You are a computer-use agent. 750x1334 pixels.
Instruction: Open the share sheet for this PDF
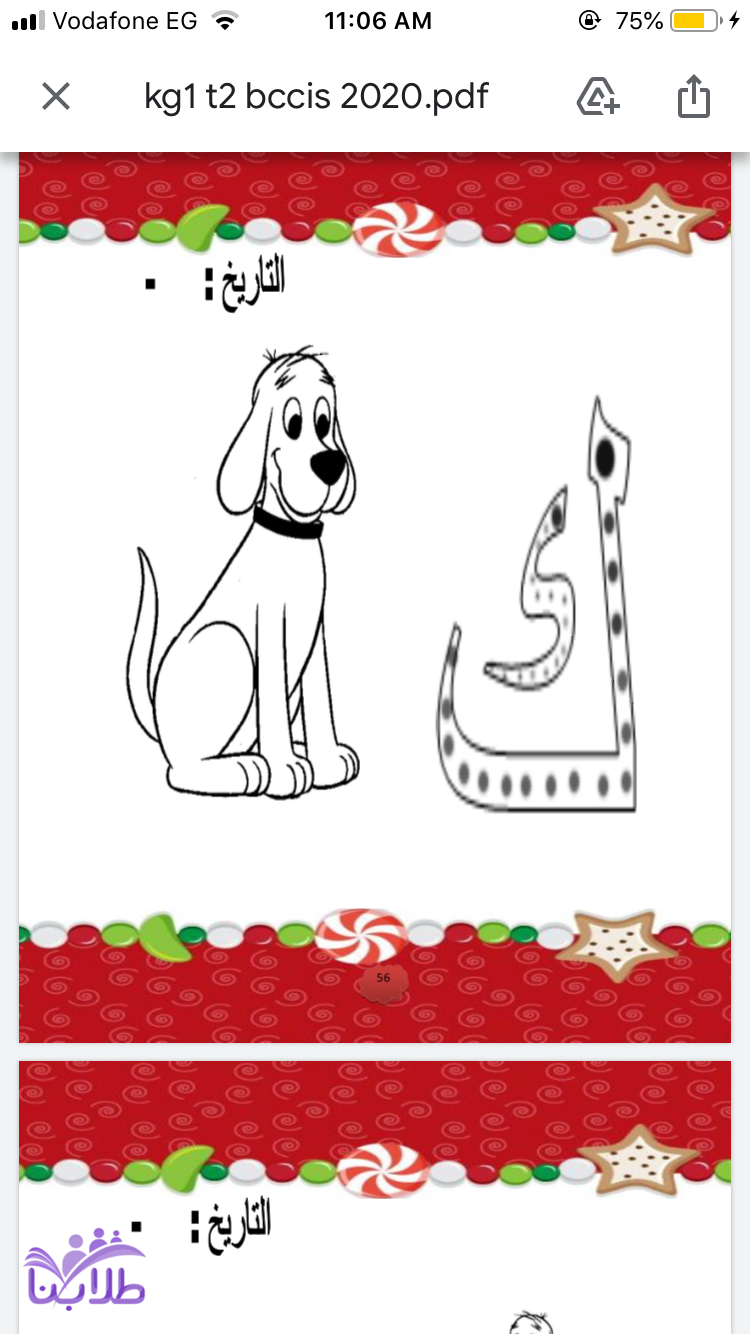(693, 97)
